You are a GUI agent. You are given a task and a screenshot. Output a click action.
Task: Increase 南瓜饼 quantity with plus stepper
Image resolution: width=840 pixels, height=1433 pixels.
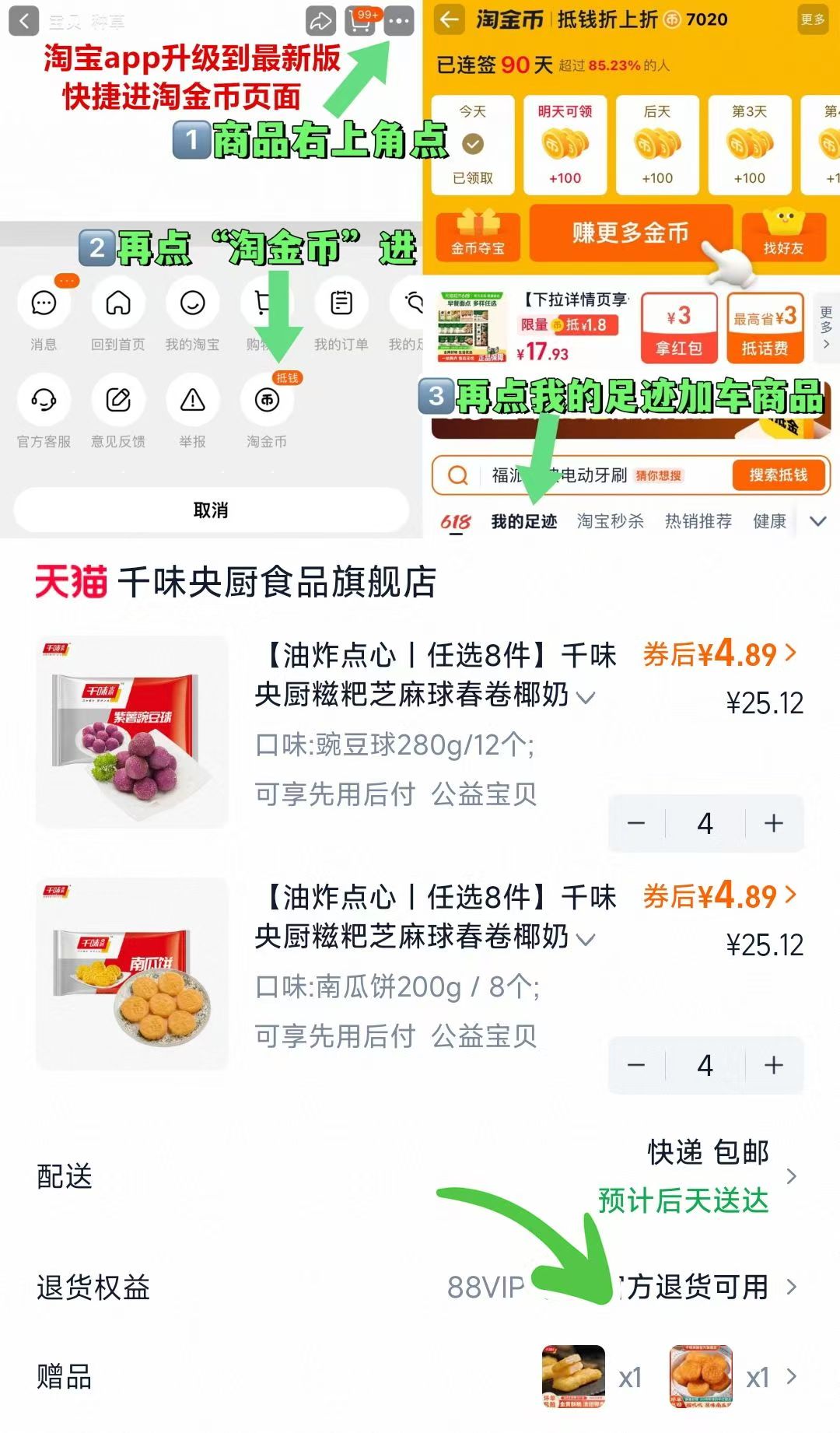point(772,1064)
